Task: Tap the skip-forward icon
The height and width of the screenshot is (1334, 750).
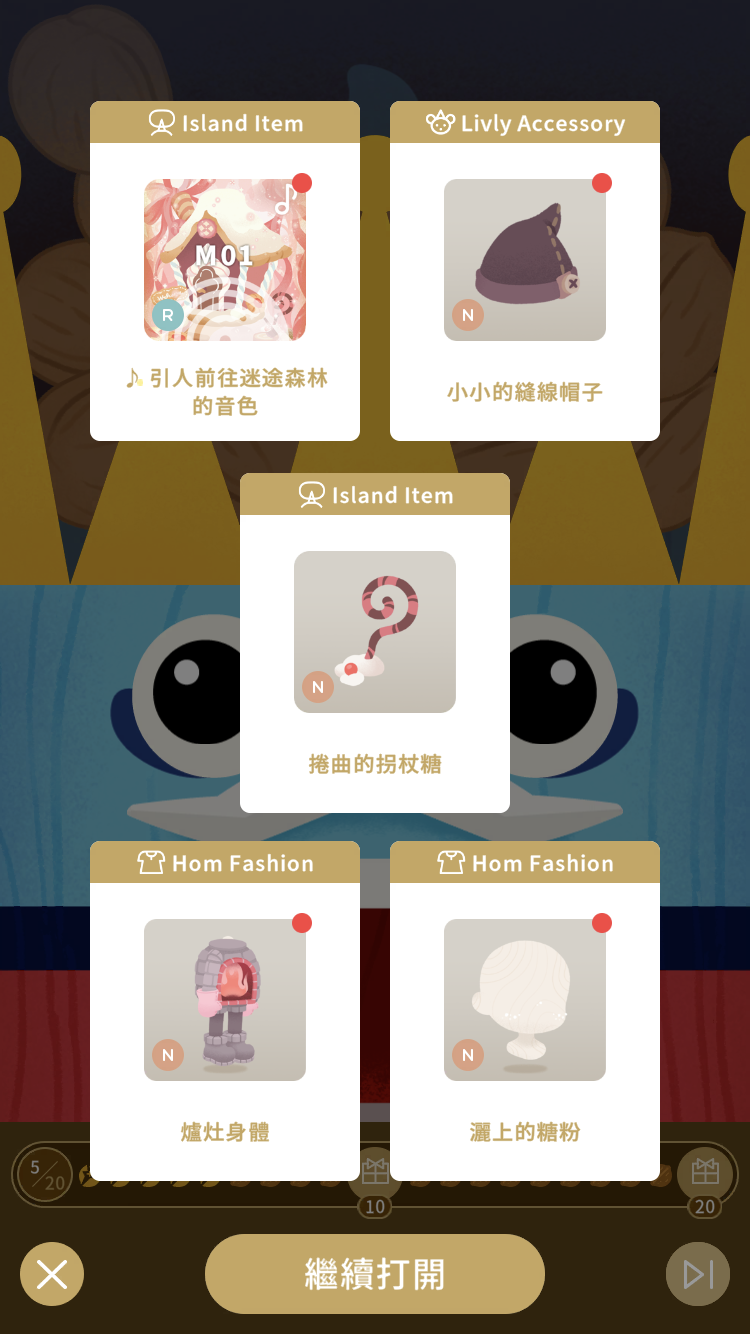Action: click(697, 1274)
